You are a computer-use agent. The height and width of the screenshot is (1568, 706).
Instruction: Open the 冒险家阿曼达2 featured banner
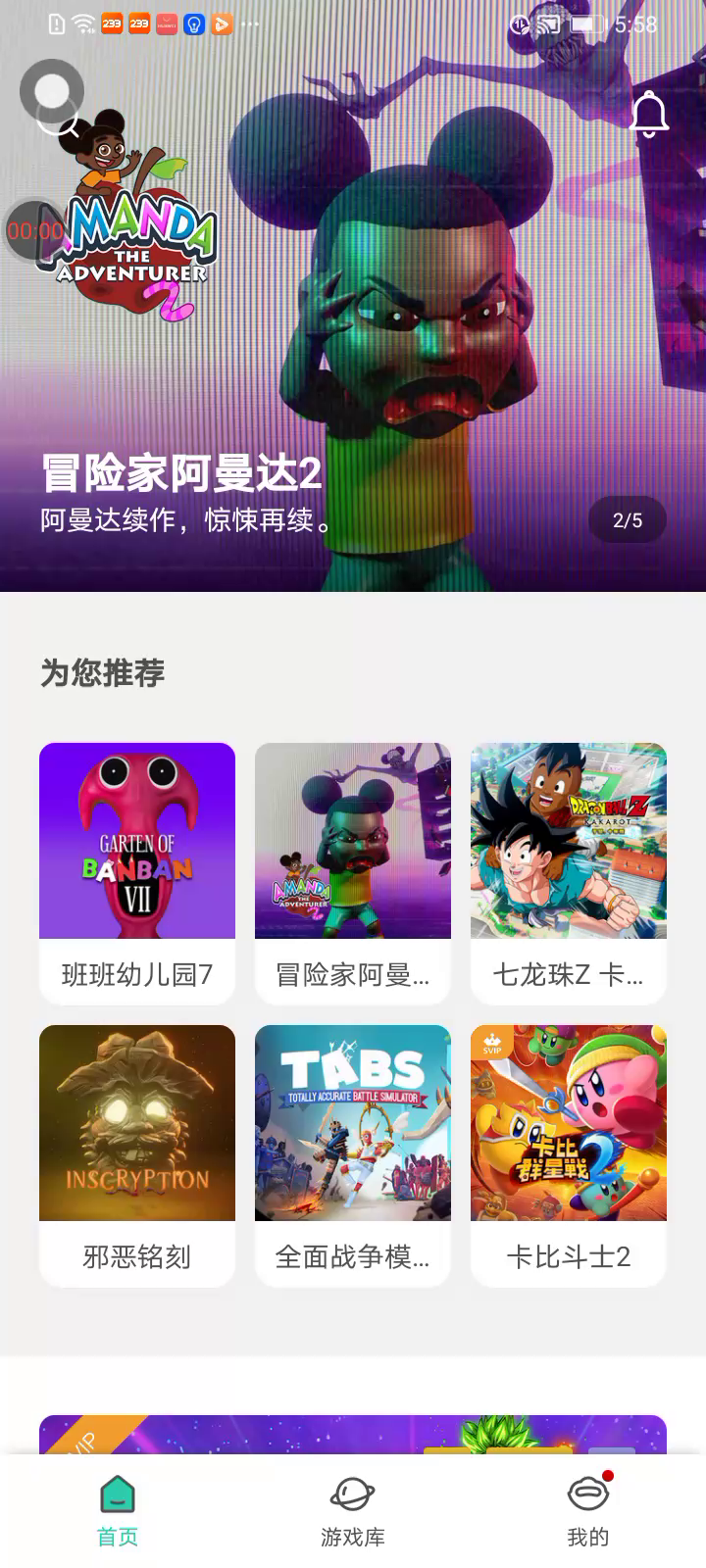click(353, 392)
